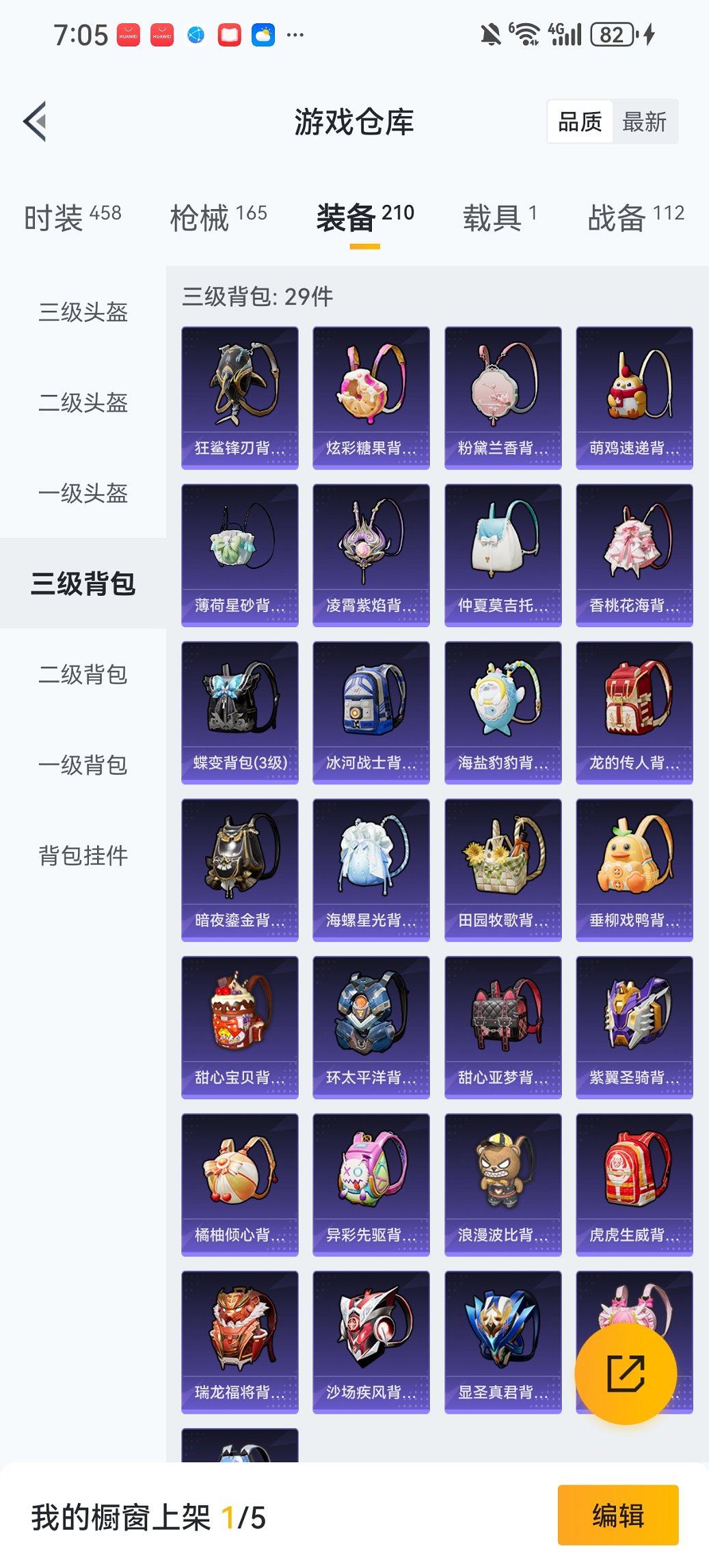Select the 三级头盔 category

pyautogui.click(x=82, y=313)
